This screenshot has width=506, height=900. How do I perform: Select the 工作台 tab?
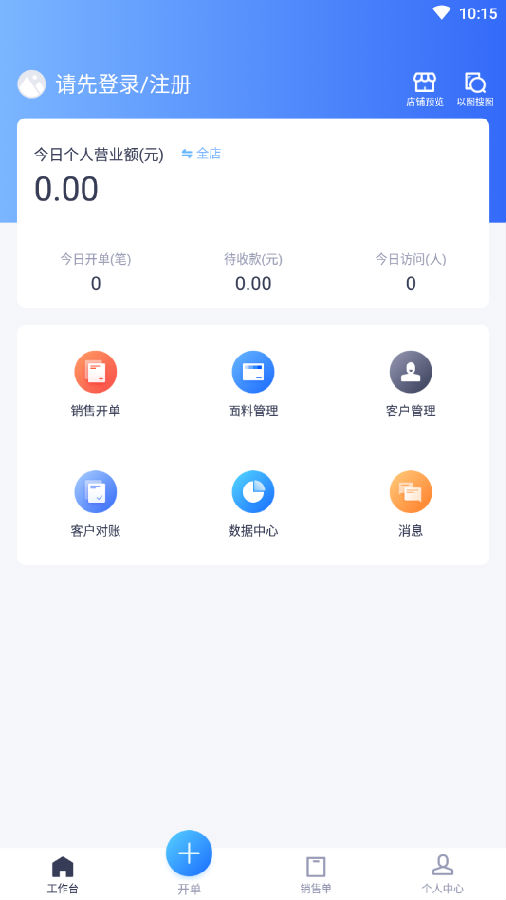(x=63, y=875)
